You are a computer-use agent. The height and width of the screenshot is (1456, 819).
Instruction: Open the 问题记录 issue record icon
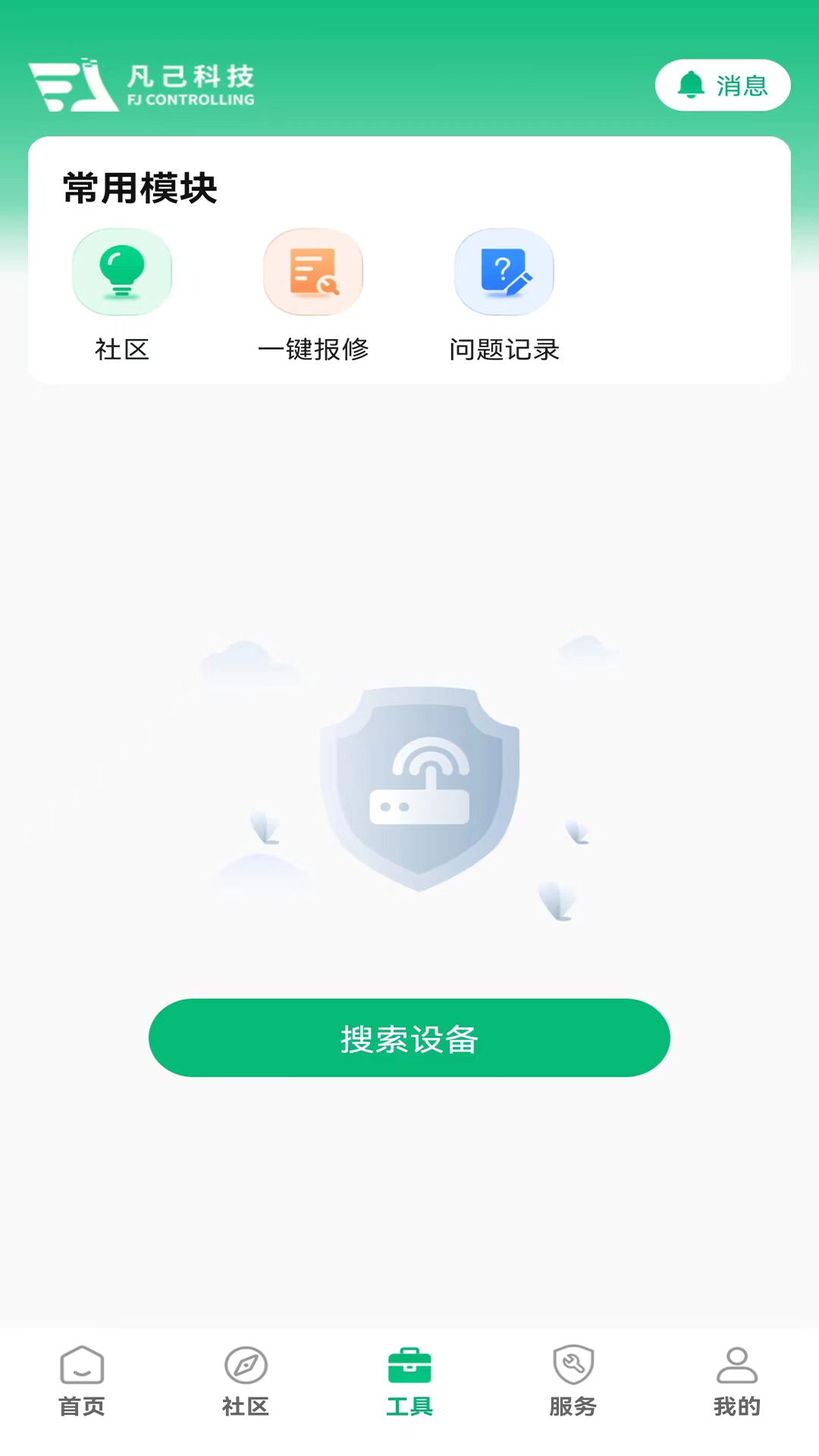[x=504, y=271]
